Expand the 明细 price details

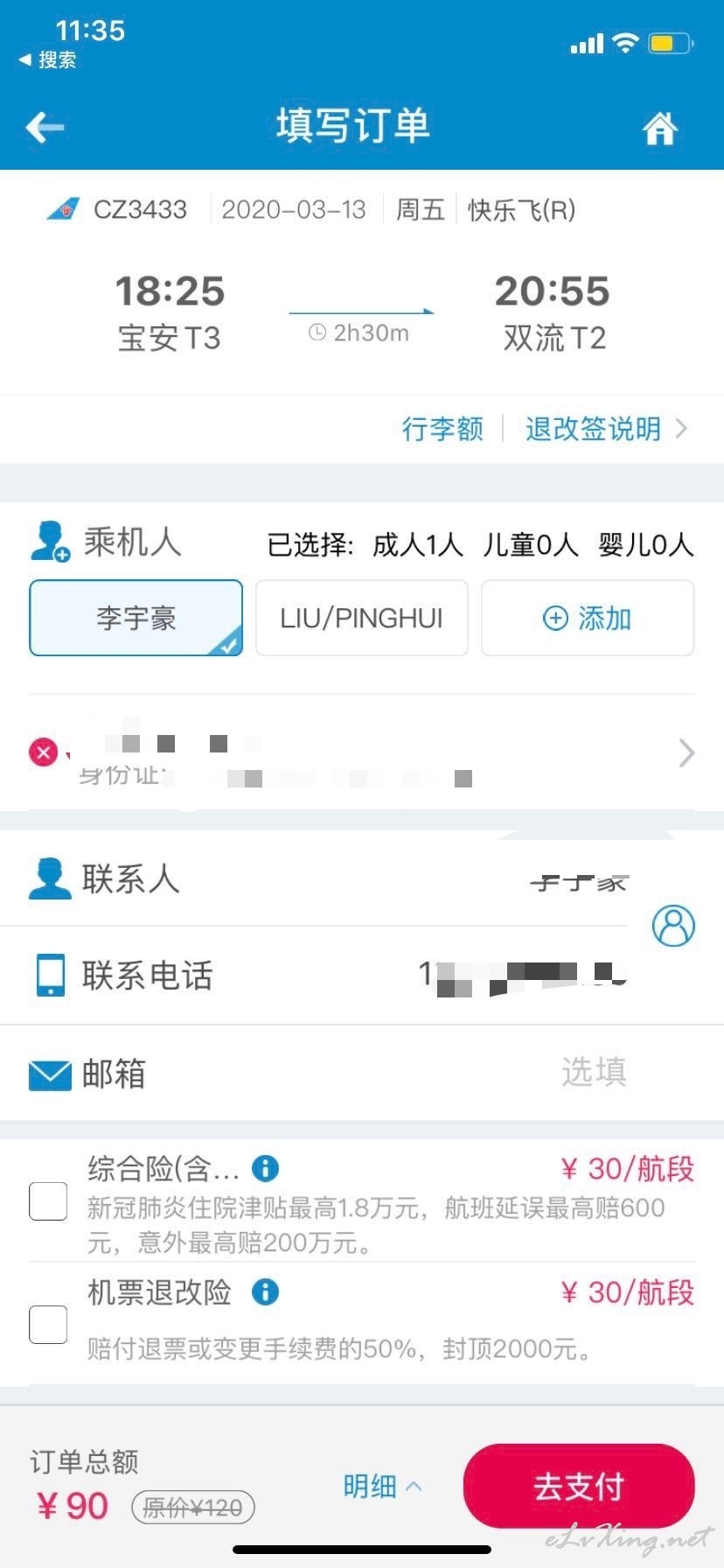pyautogui.click(x=382, y=1485)
